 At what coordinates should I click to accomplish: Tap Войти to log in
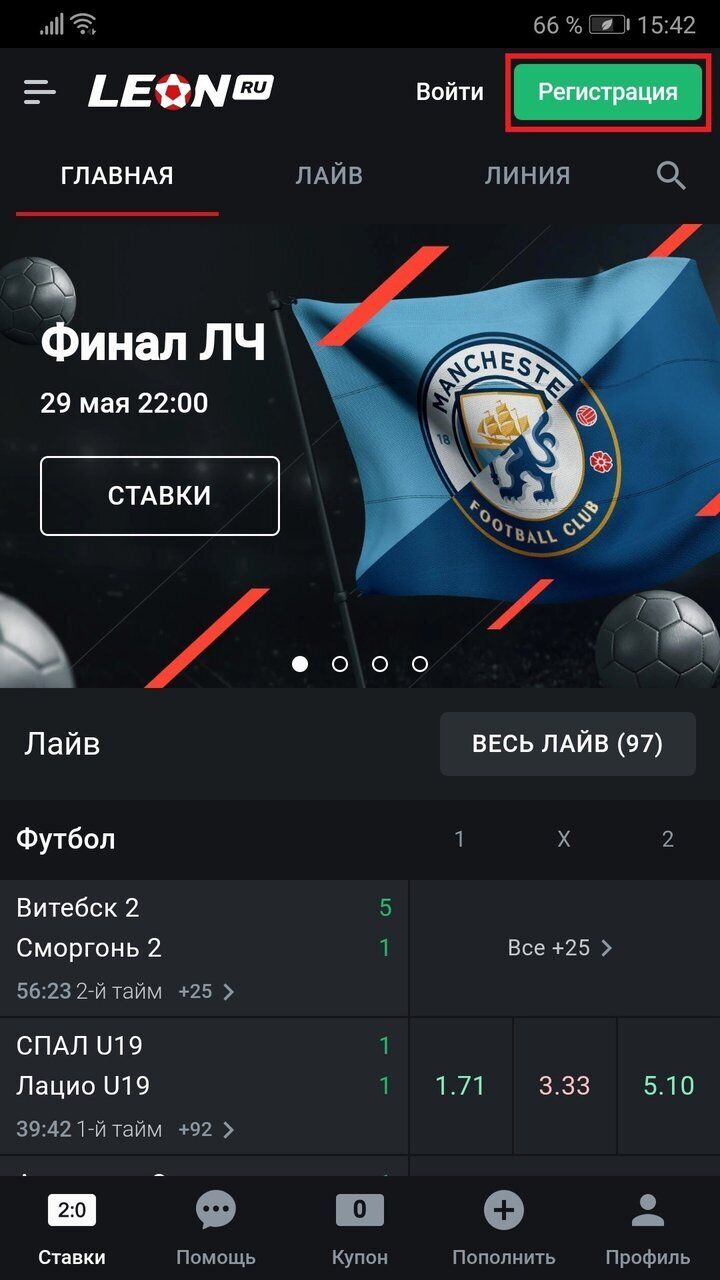449,92
